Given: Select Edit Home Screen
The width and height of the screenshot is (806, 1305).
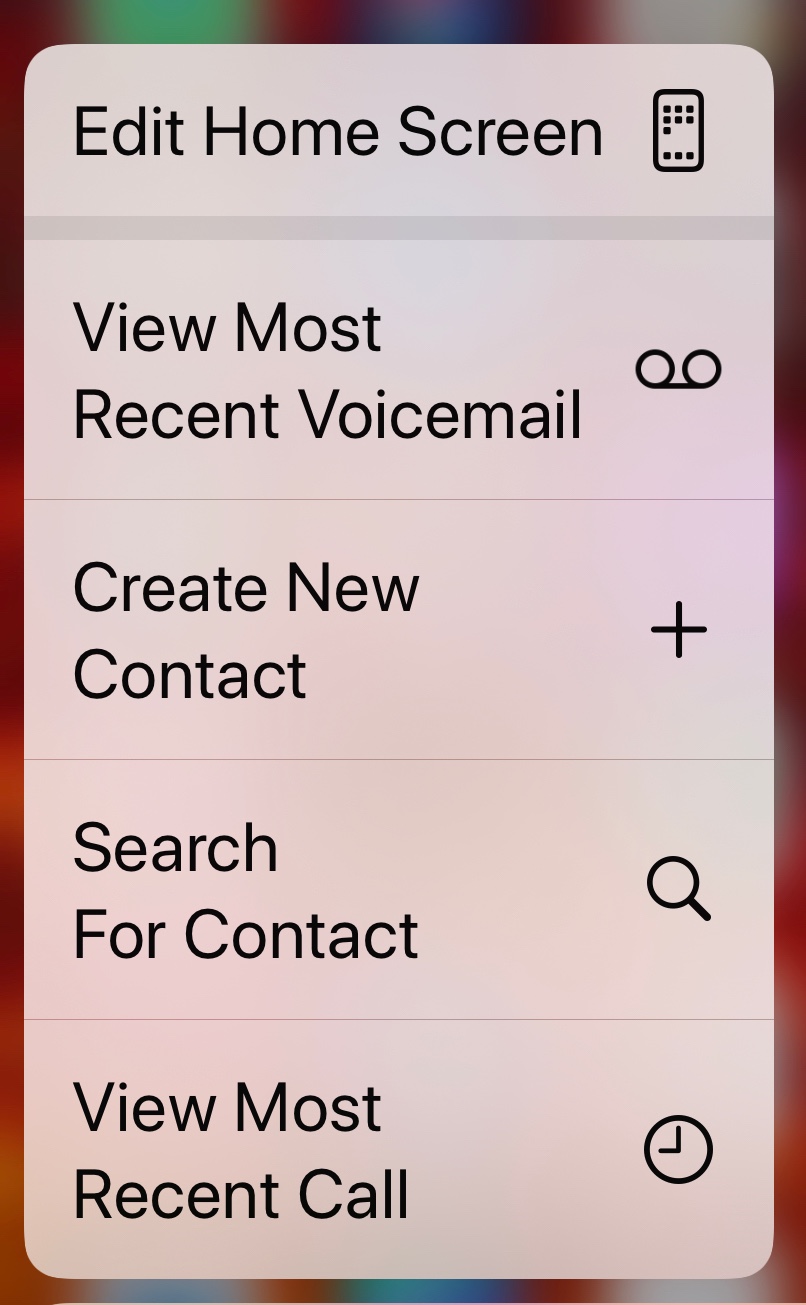Looking at the screenshot, I should 398,131.
